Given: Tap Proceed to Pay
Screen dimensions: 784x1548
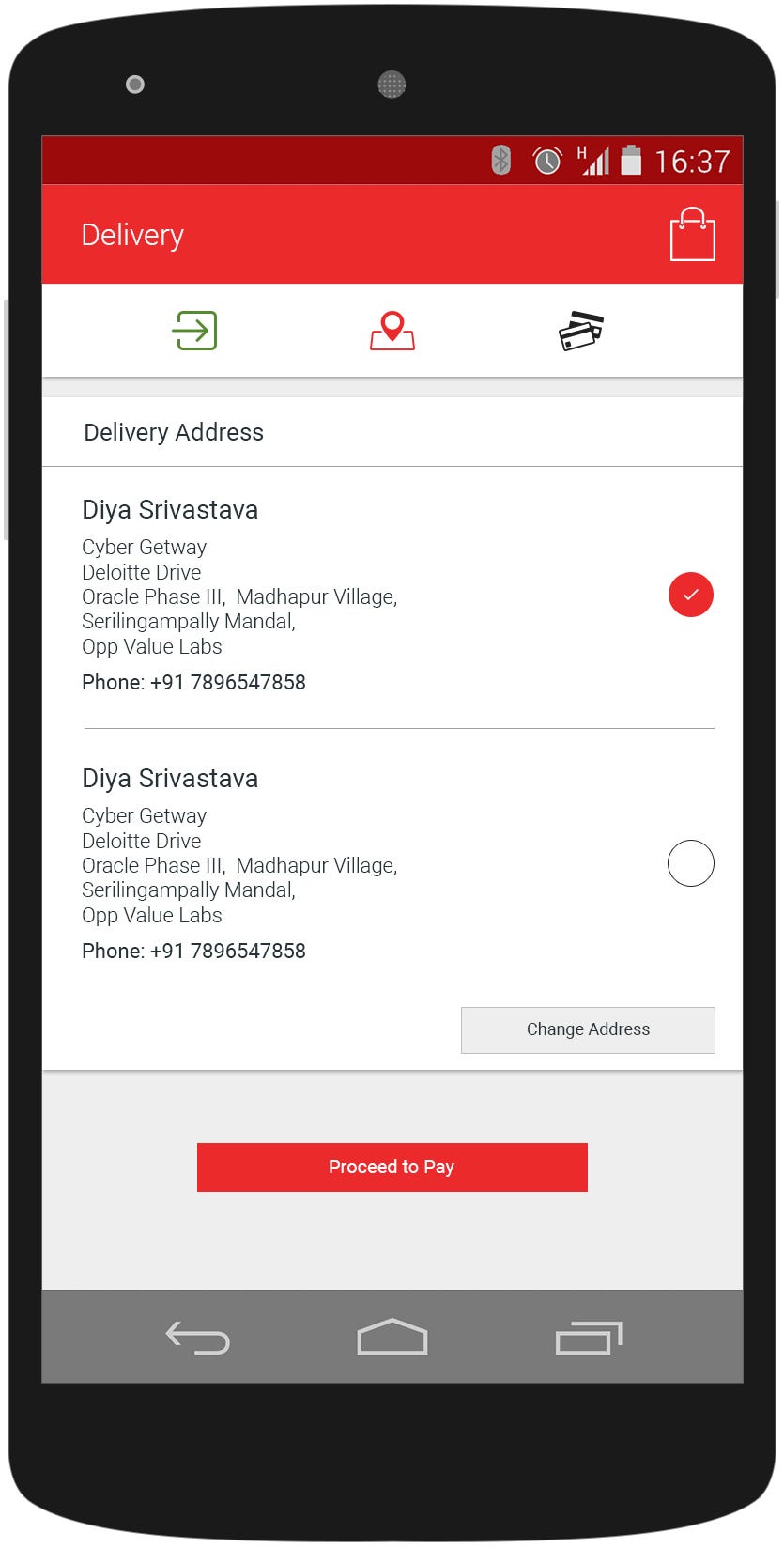Looking at the screenshot, I should pyautogui.click(x=392, y=1167).
